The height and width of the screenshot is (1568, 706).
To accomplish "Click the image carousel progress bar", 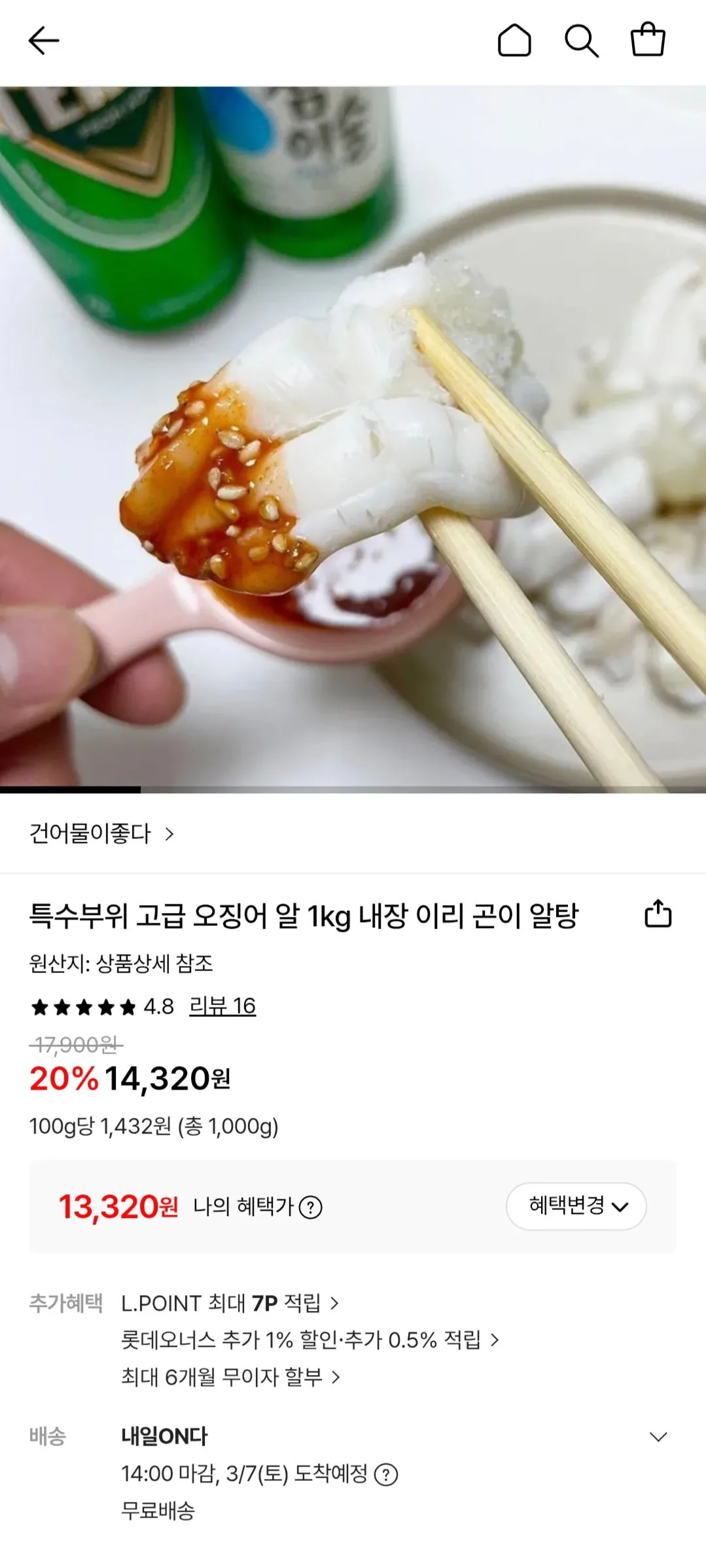I will coord(72,792).
